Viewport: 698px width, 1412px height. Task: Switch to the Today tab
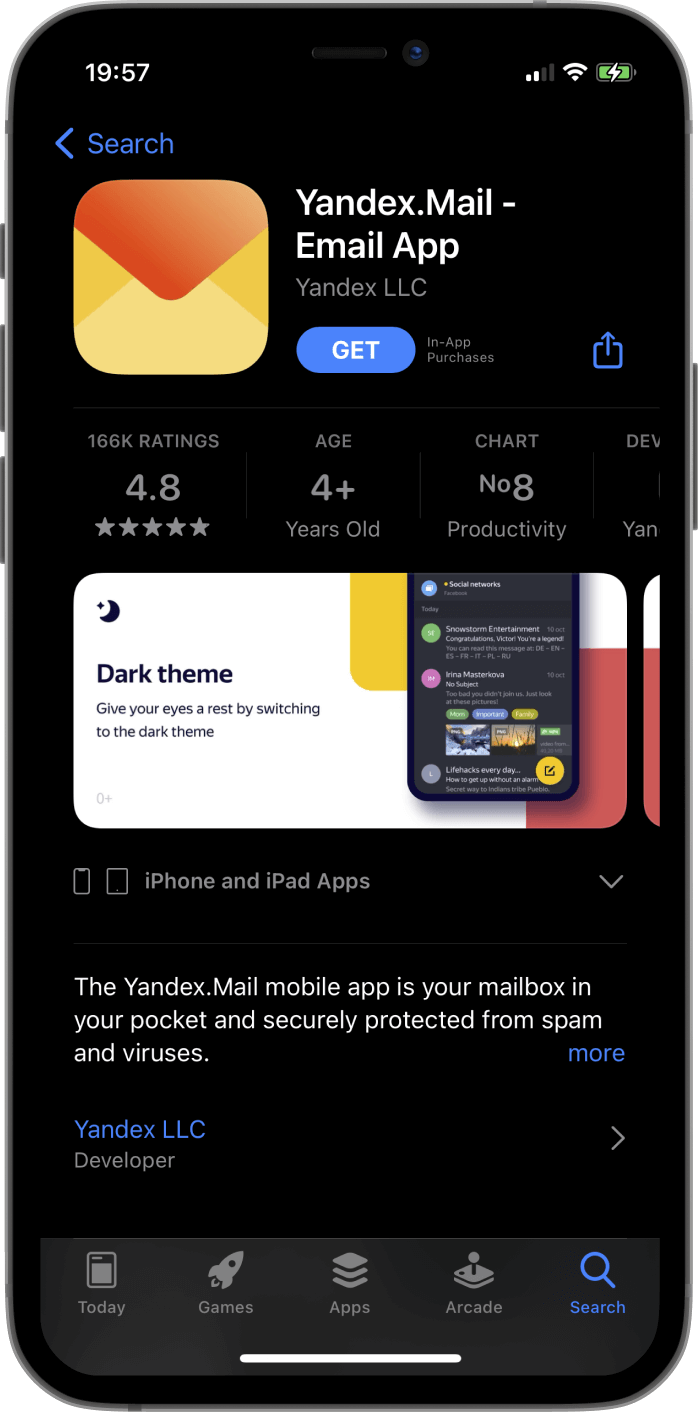[x=102, y=1283]
